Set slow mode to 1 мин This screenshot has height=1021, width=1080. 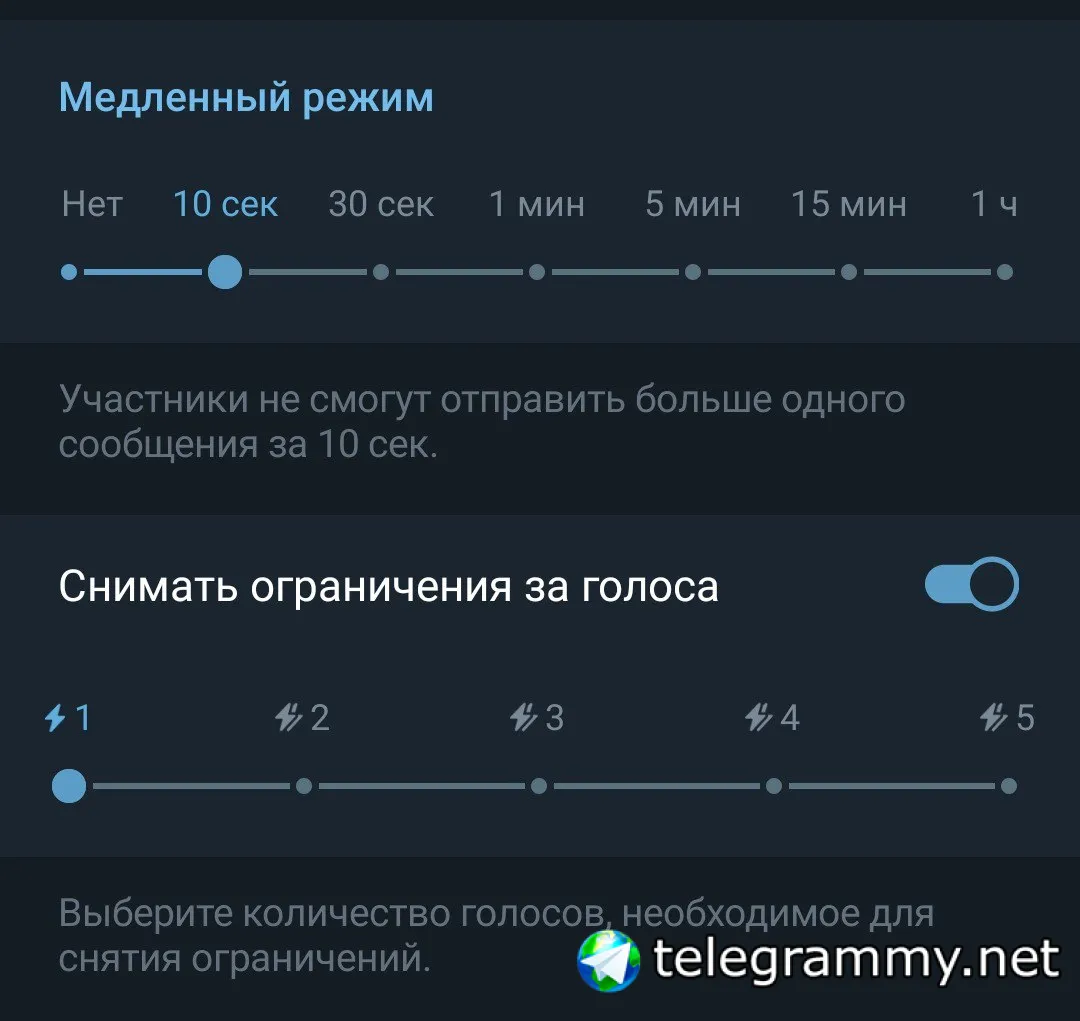tap(537, 271)
